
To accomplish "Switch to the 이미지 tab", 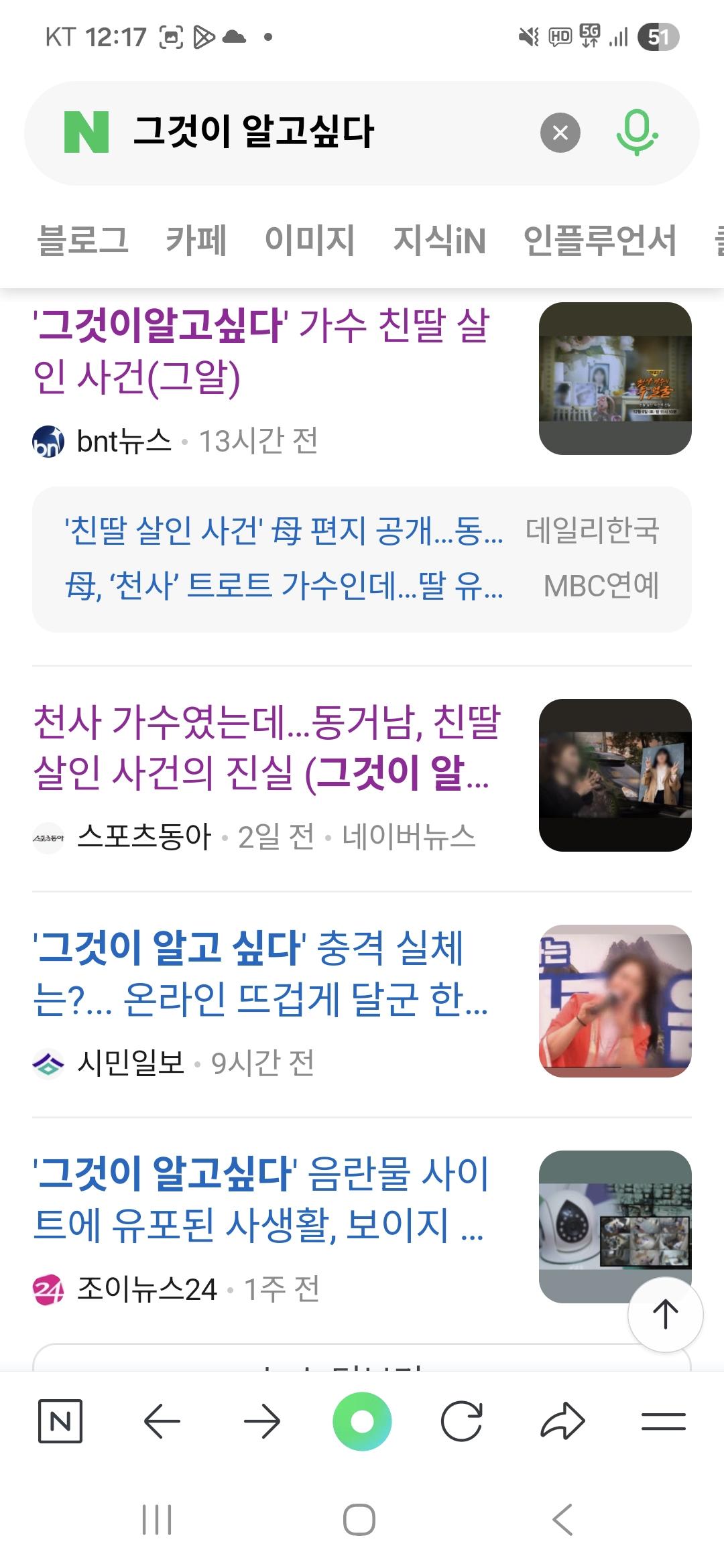I will click(309, 240).
